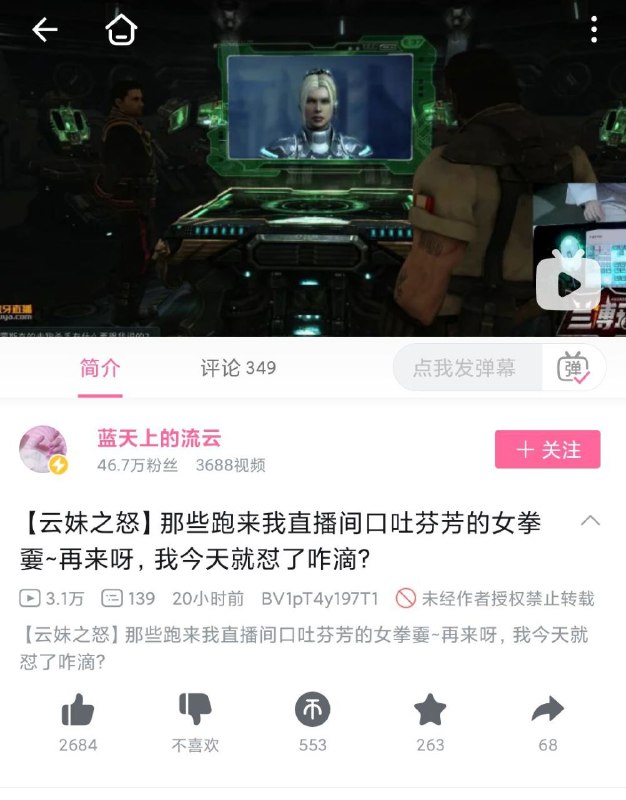Viewport: 626px width, 800px height.
Task: Share this video via arrow icon
Action: 547,712
